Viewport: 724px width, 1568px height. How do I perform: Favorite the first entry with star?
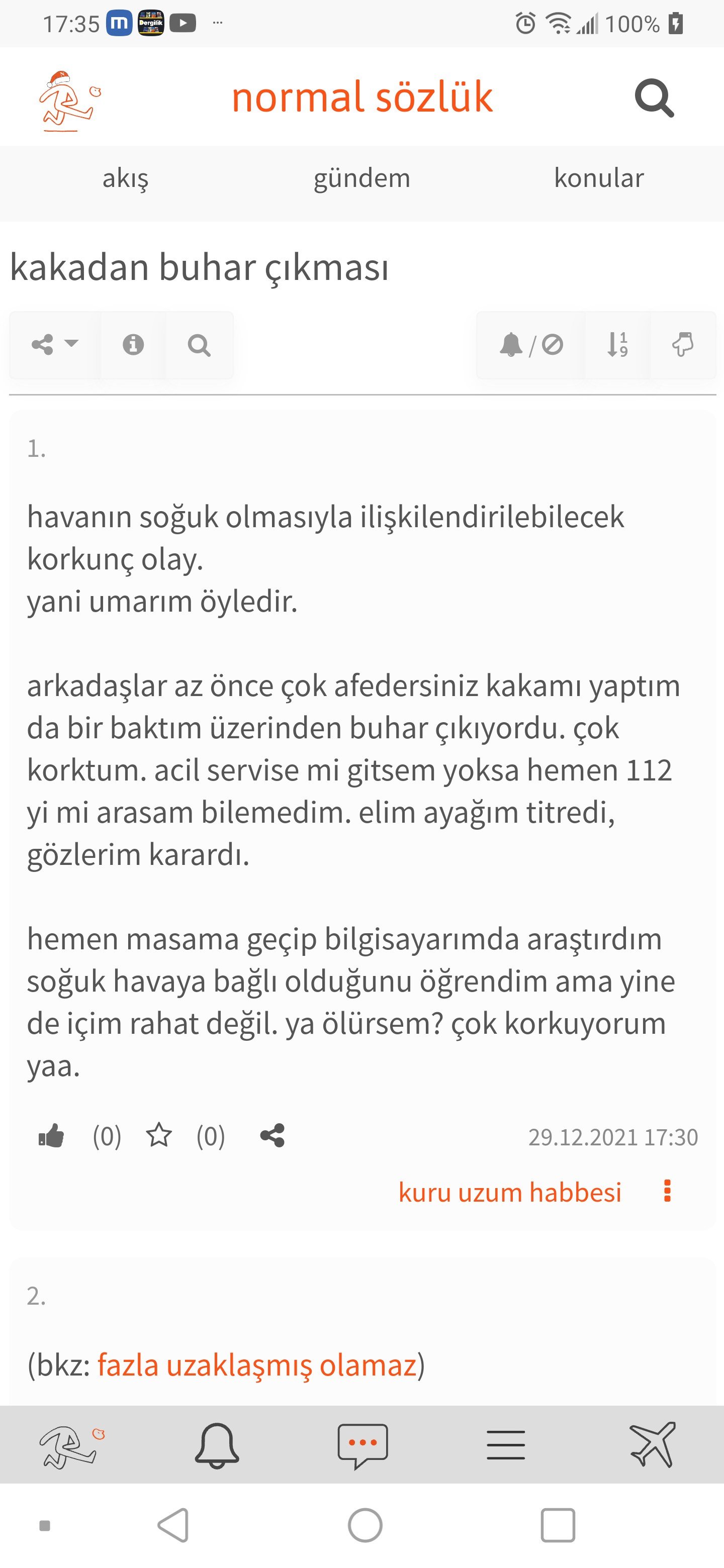click(159, 1136)
